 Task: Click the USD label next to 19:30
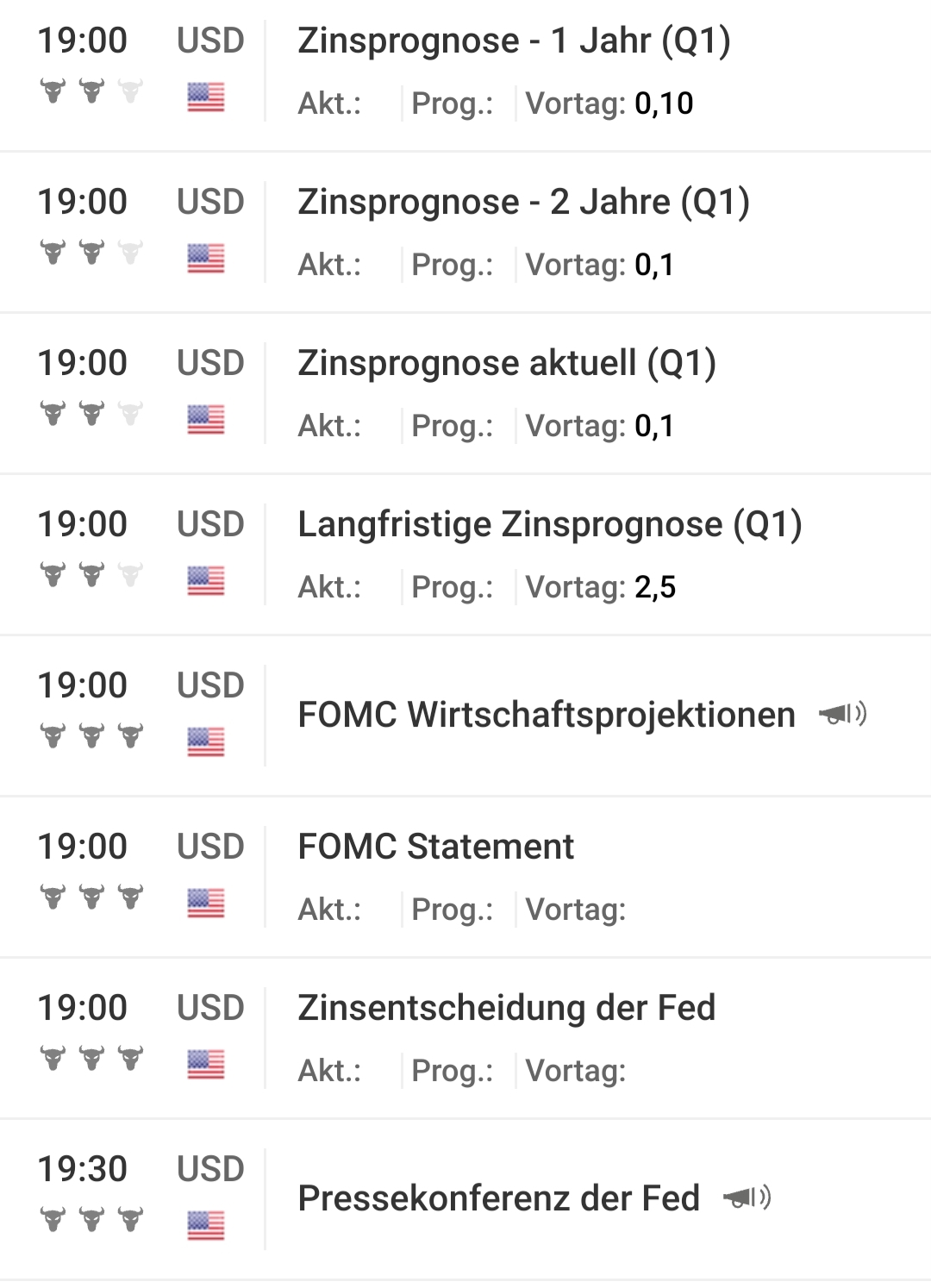pyautogui.click(x=211, y=1169)
